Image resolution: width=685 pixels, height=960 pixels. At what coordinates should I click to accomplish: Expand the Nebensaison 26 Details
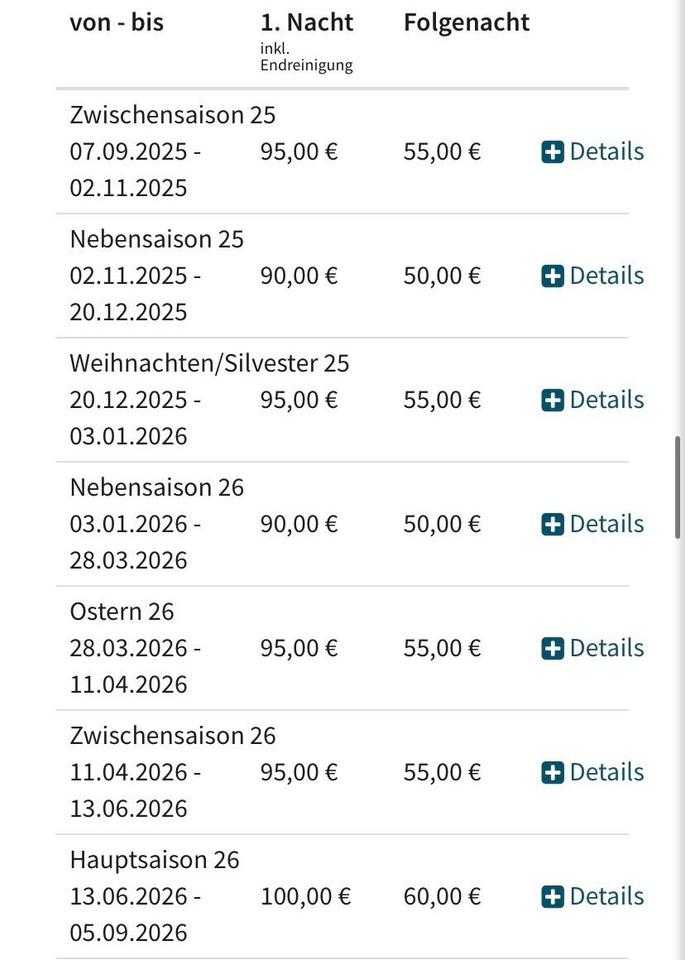click(592, 524)
